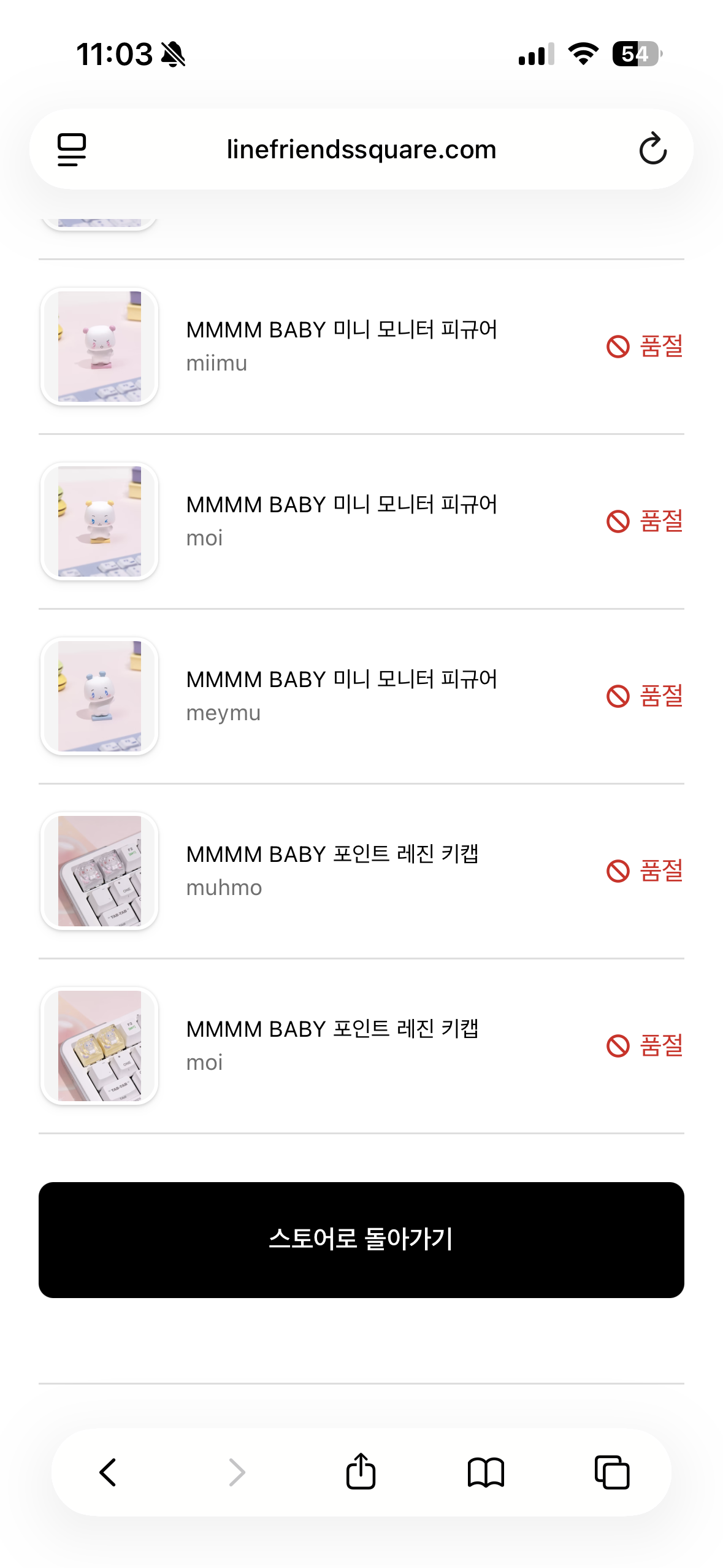Open the 미니 모니터 피규어 meymu item
The height and width of the screenshot is (1568, 723).
(x=341, y=696)
